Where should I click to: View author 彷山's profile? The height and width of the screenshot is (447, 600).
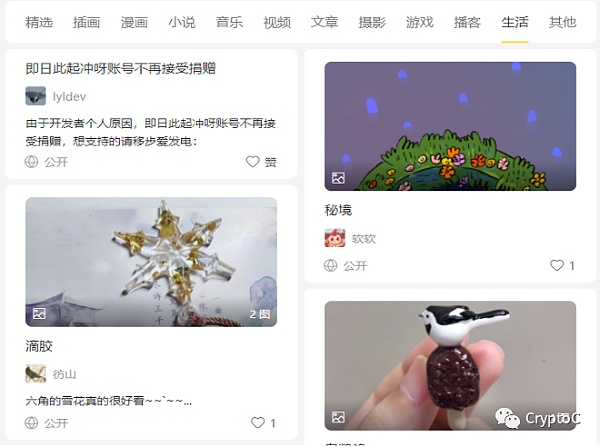(64, 373)
